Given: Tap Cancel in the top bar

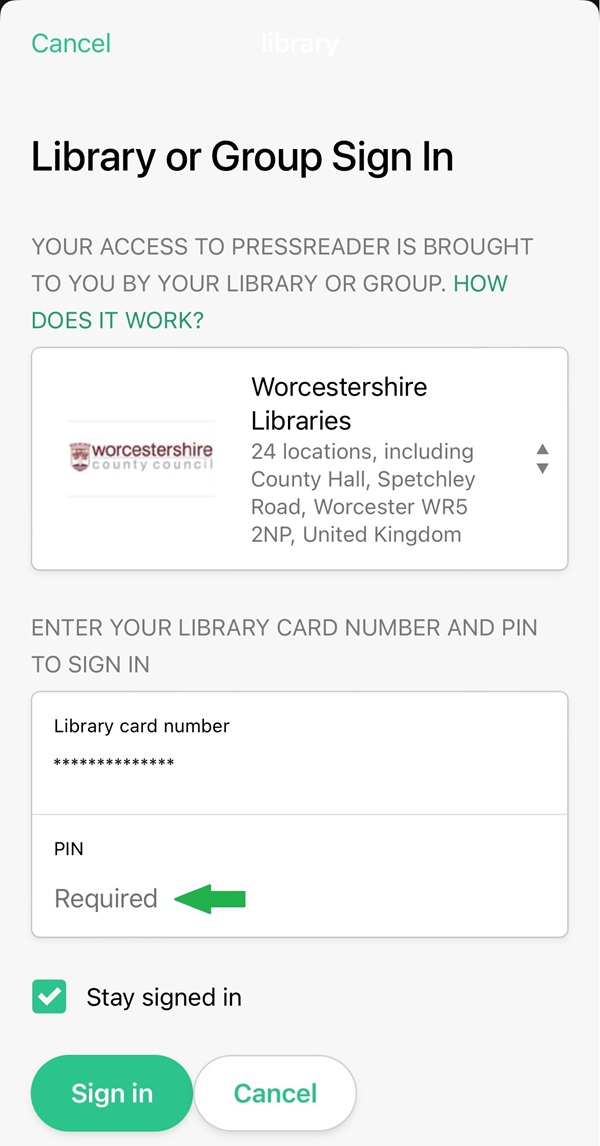Looking at the screenshot, I should (x=71, y=44).
